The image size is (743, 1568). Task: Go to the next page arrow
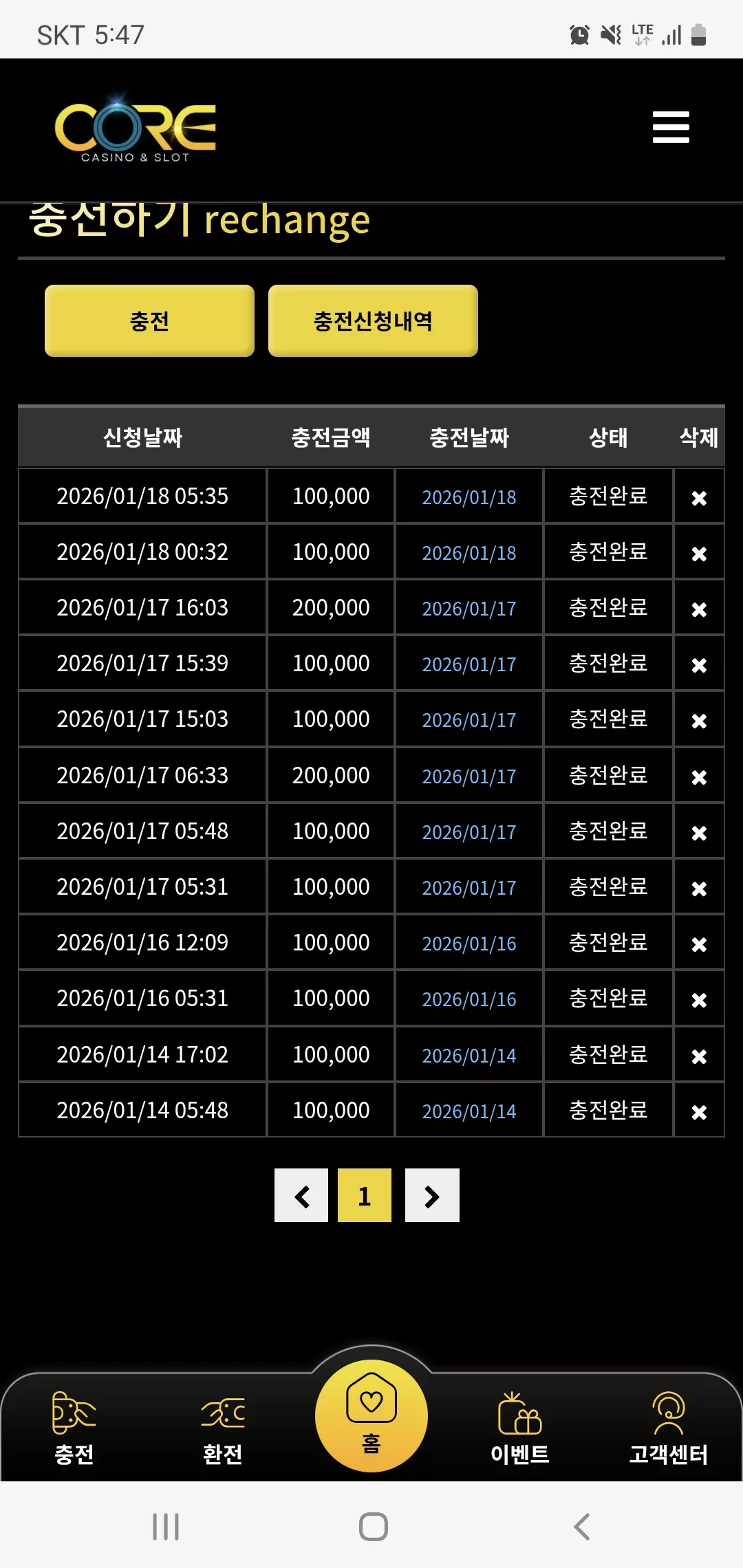(432, 1195)
